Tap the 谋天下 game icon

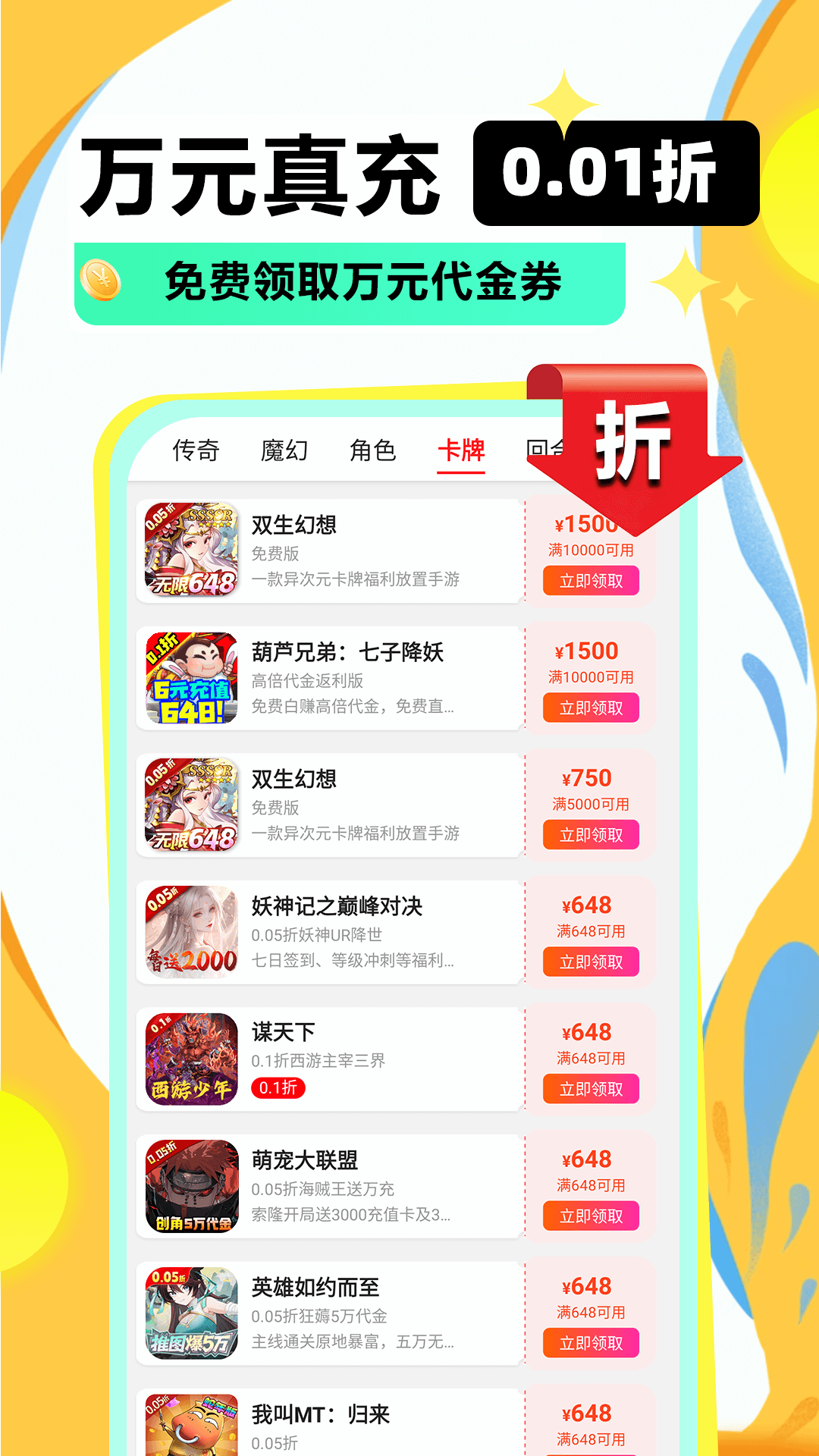click(190, 1059)
